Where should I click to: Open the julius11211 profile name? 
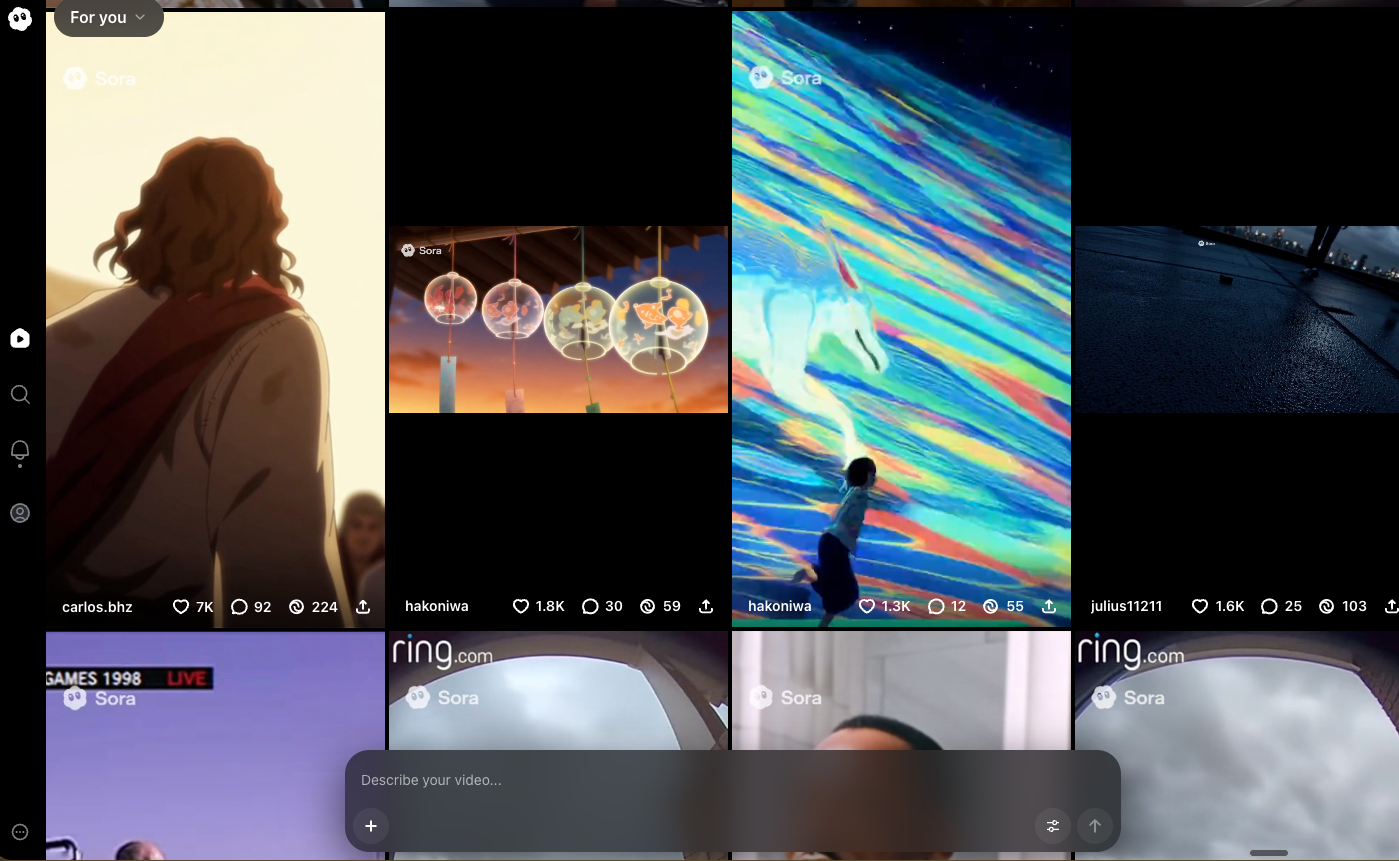[x=1126, y=606]
